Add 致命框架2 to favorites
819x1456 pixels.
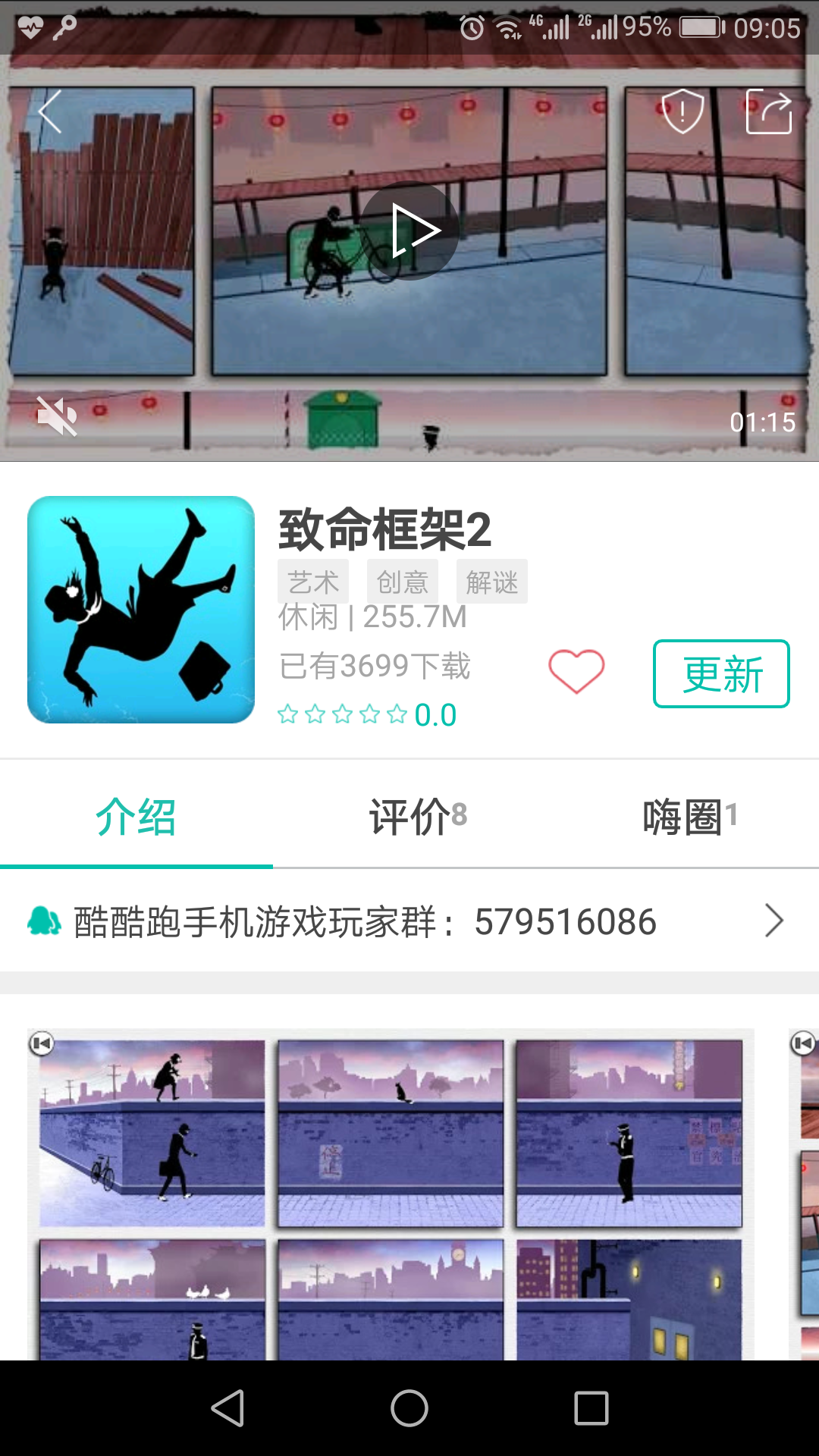[576, 672]
